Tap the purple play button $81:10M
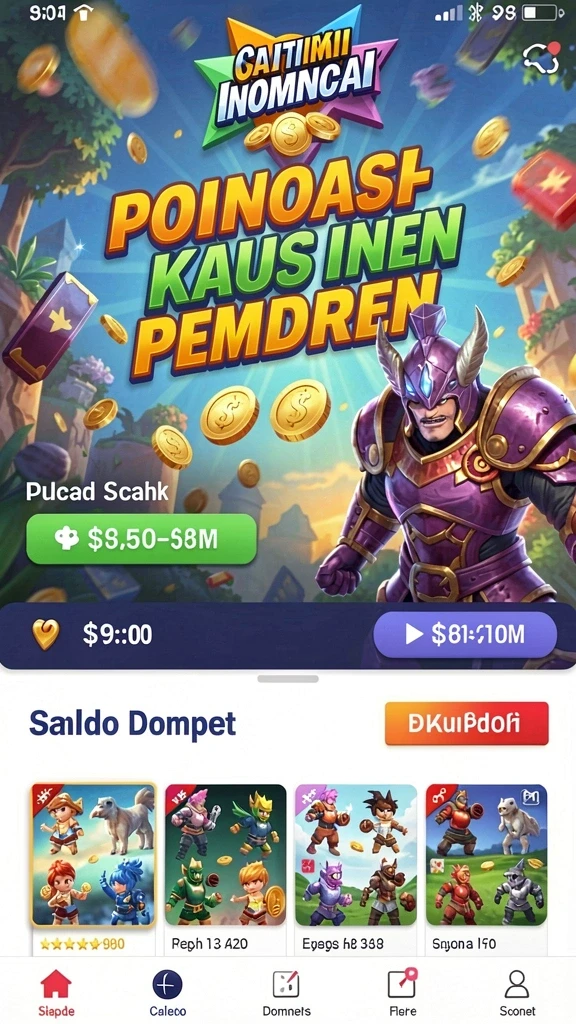This screenshot has width=576, height=1024. click(x=465, y=634)
